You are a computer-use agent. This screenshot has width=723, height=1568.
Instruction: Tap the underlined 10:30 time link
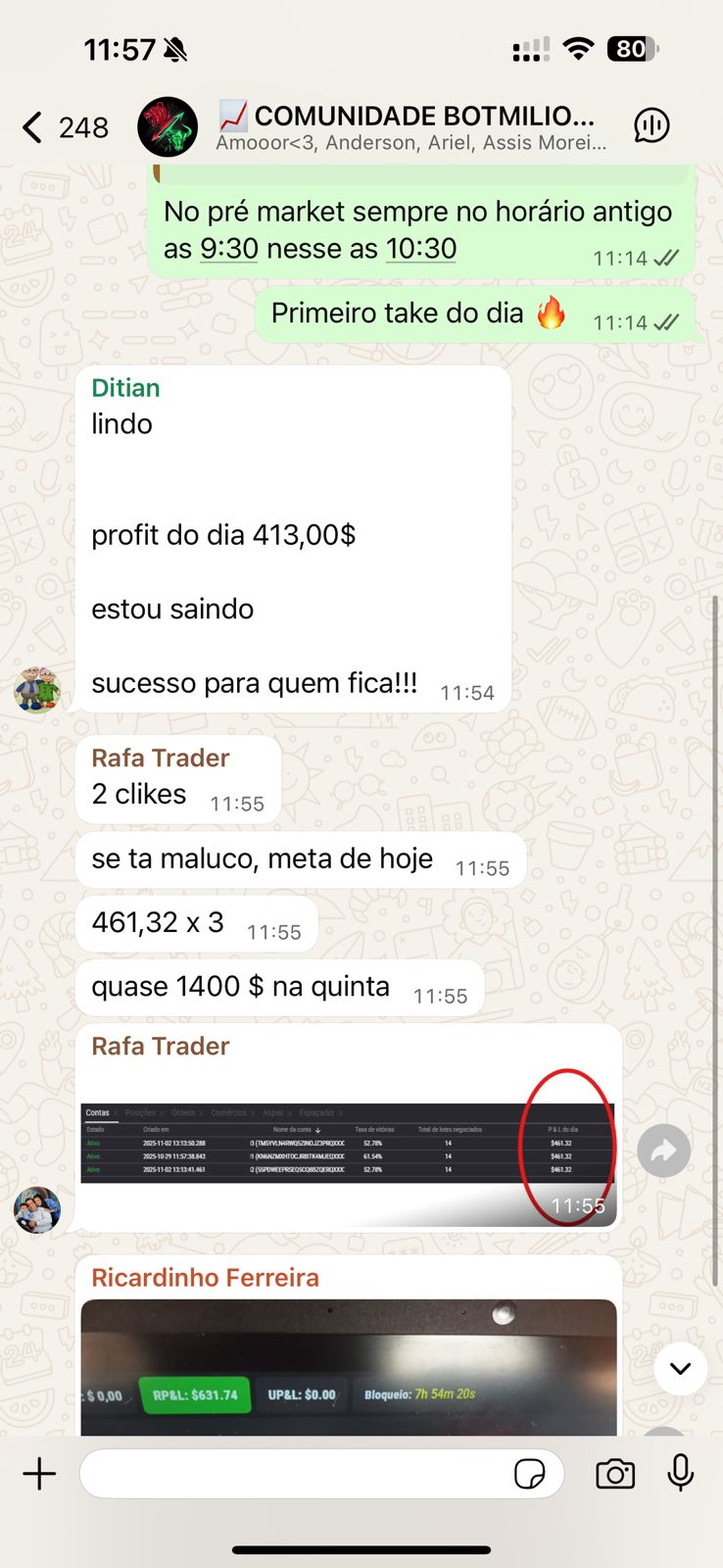click(420, 249)
